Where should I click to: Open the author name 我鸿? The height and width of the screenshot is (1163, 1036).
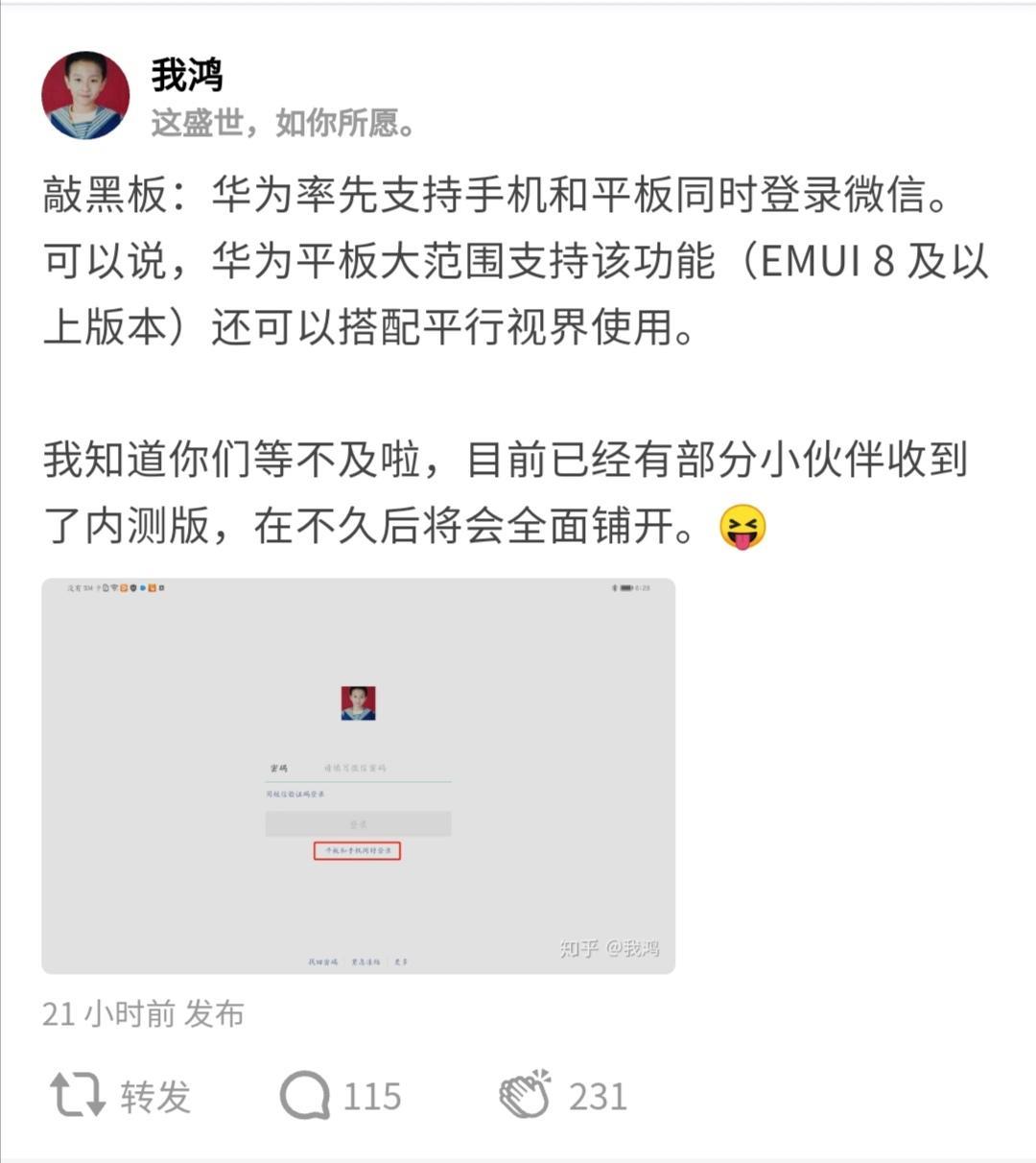point(187,76)
